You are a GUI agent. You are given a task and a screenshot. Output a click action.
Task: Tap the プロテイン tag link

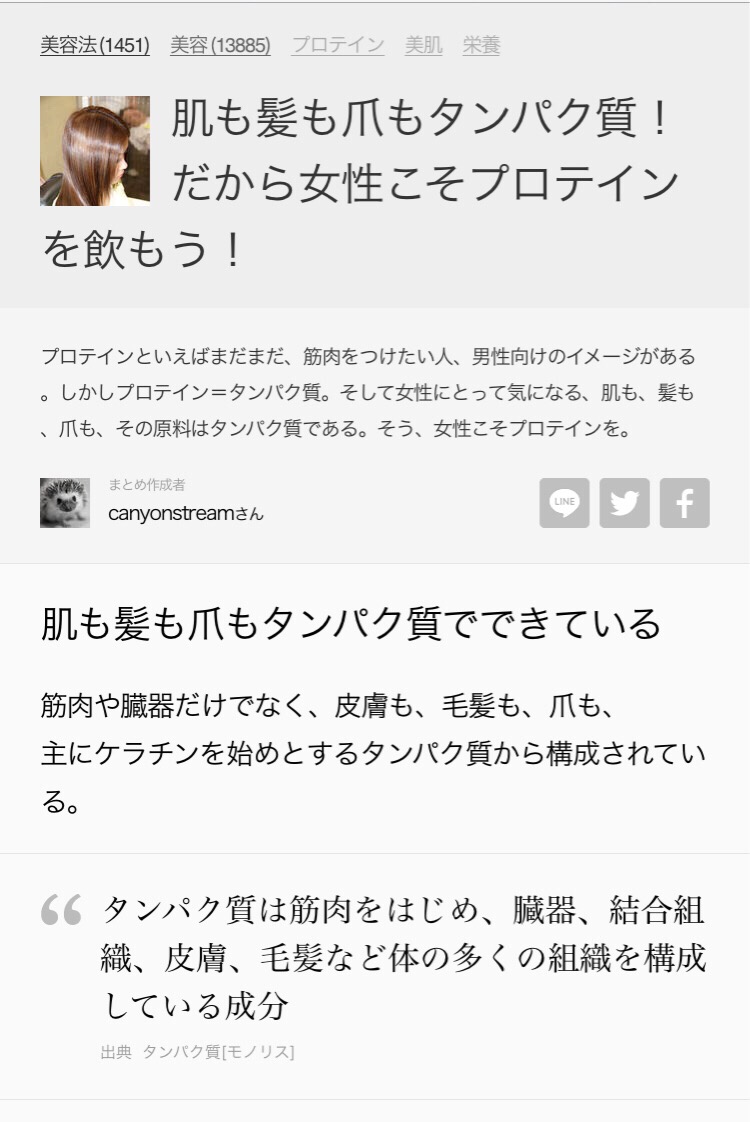click(338, 45)
